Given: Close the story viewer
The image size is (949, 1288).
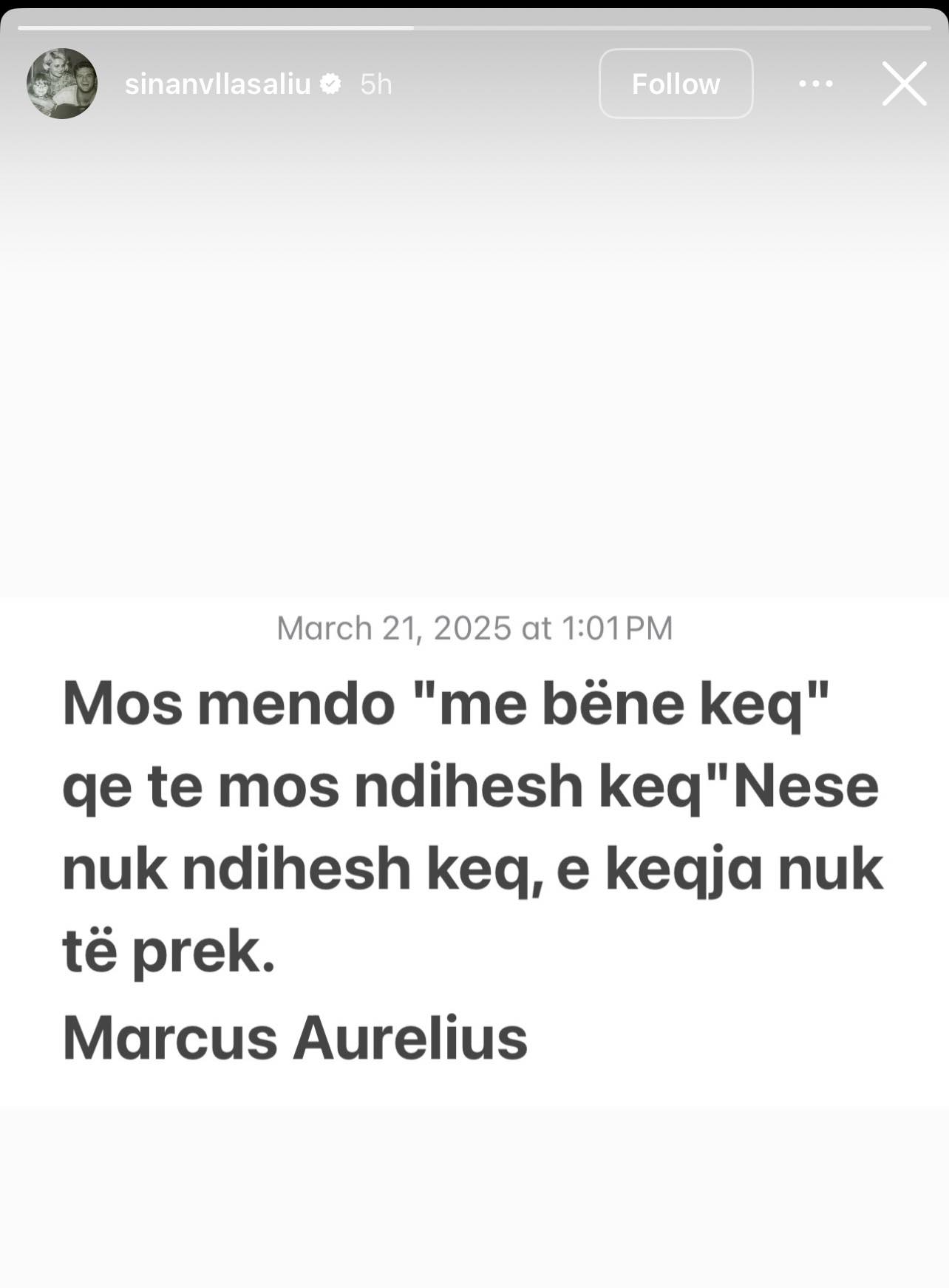Looking at the screenshot, I should tap(904, 84).
